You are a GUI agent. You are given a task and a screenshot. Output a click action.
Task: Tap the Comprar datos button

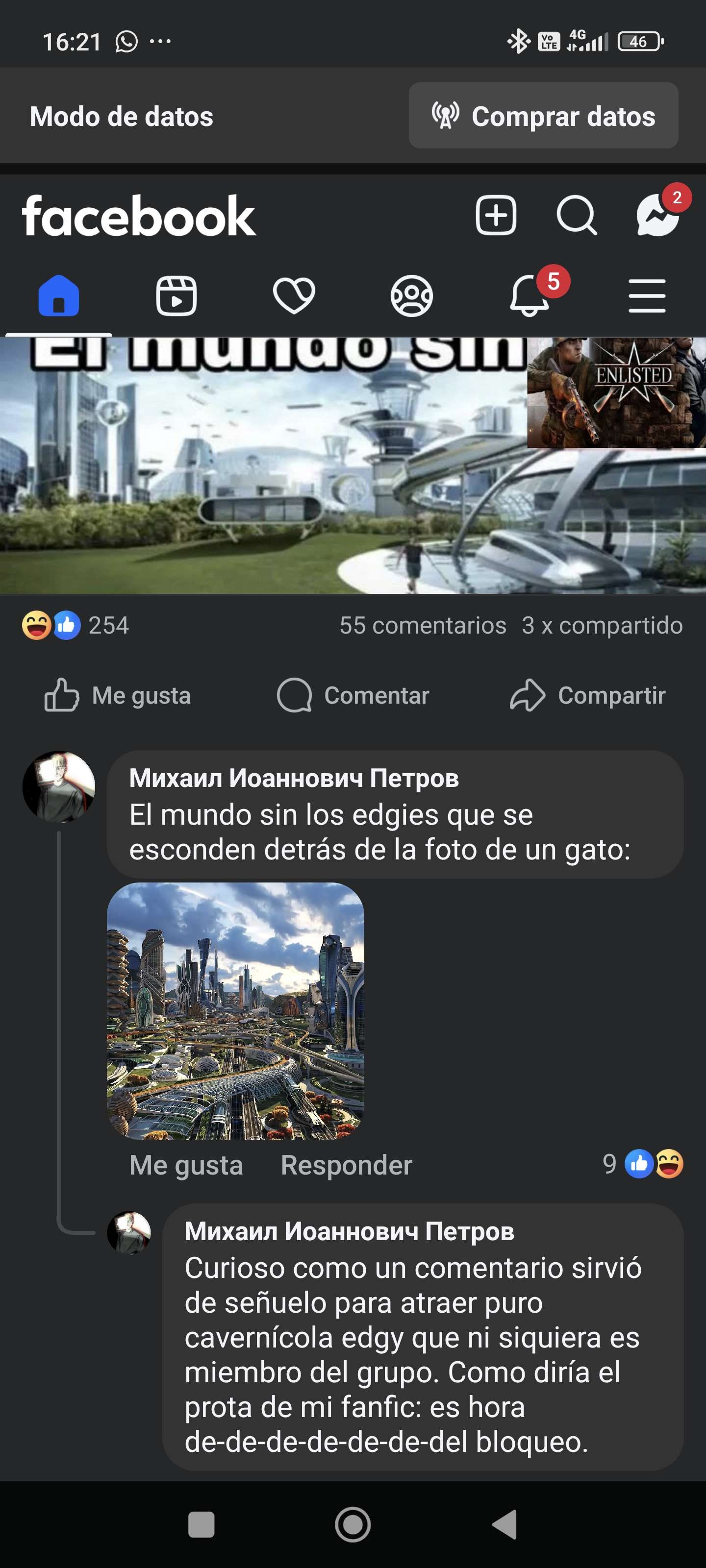(x=543, y=116)
